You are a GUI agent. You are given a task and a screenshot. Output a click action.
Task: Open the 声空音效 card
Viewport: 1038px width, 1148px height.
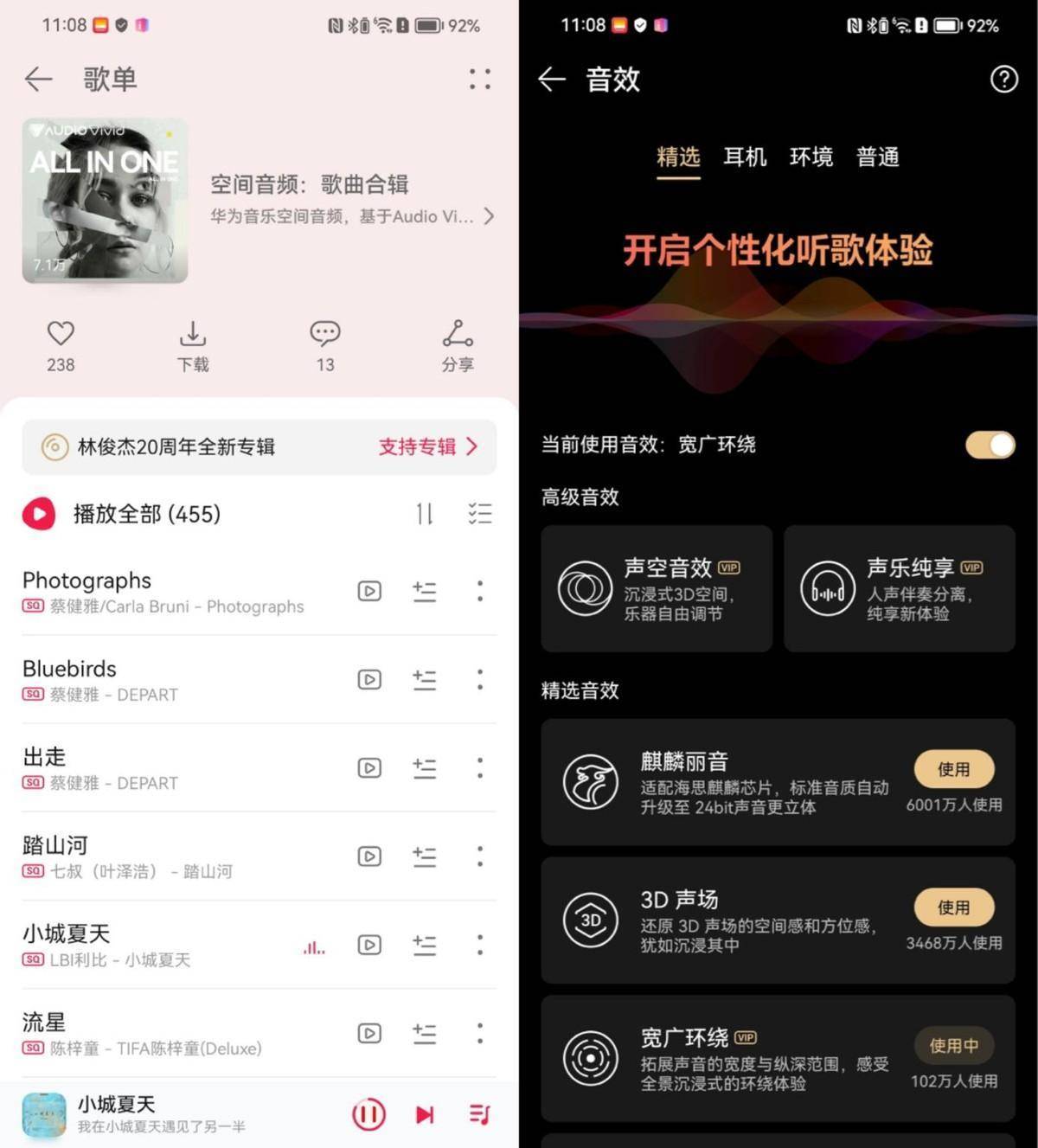(657, 588)
